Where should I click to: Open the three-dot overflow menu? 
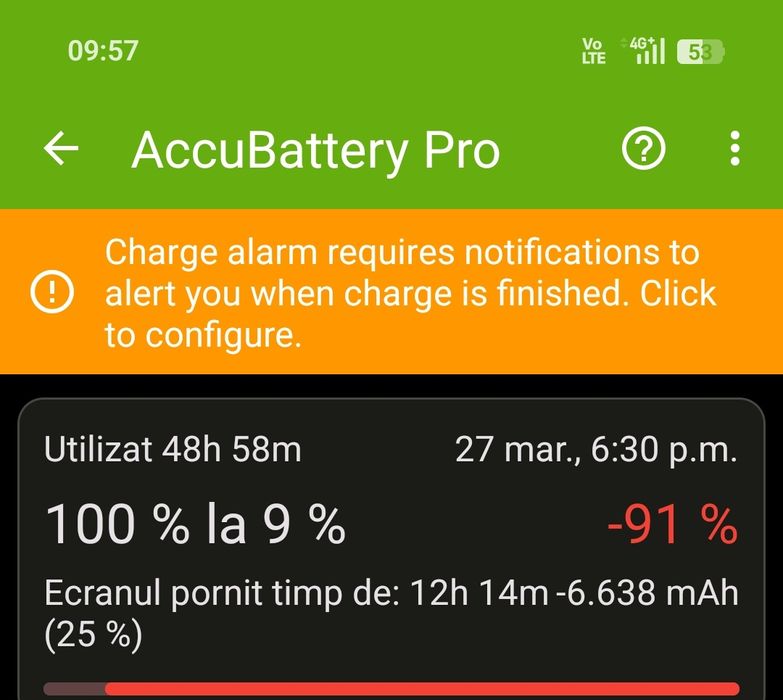735,150
